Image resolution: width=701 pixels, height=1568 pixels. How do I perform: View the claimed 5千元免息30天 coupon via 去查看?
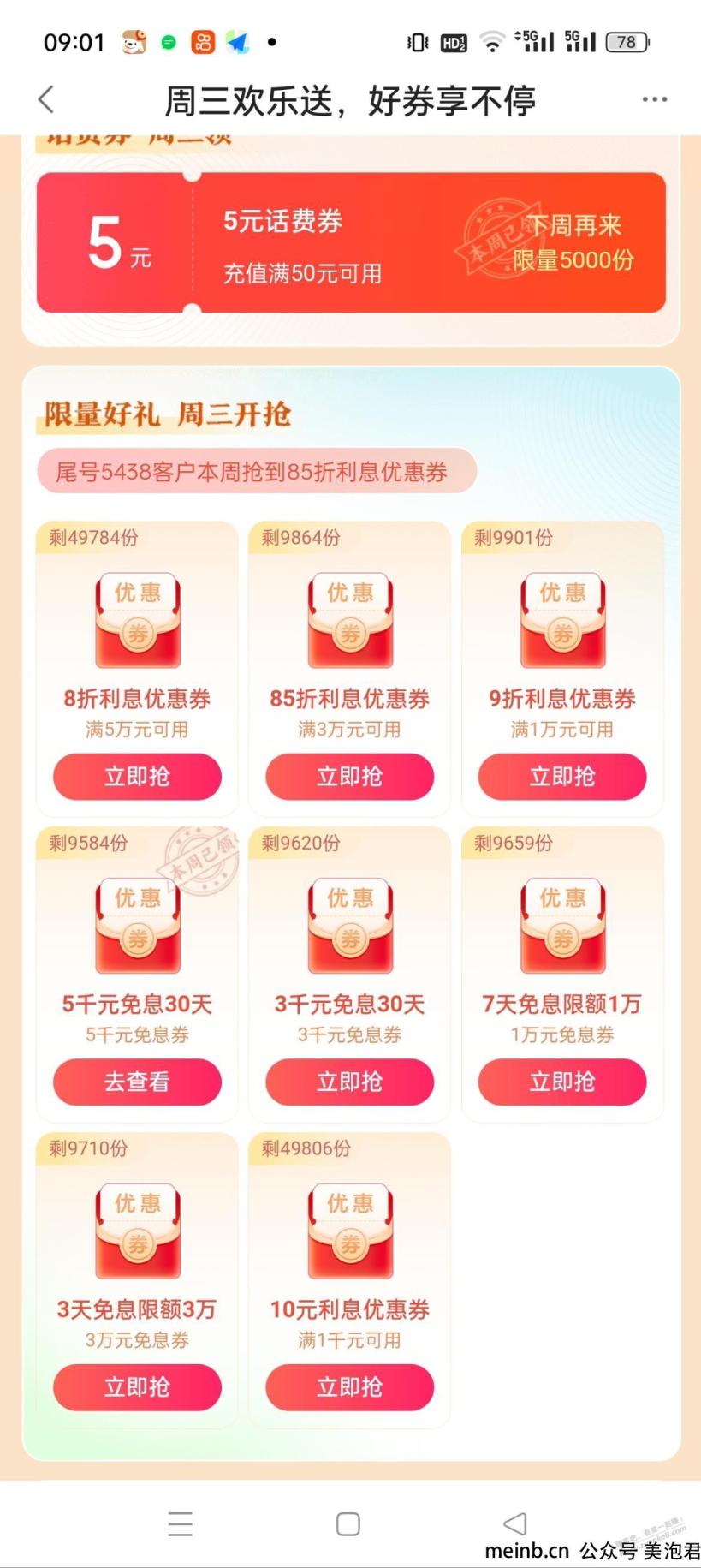137,1082
